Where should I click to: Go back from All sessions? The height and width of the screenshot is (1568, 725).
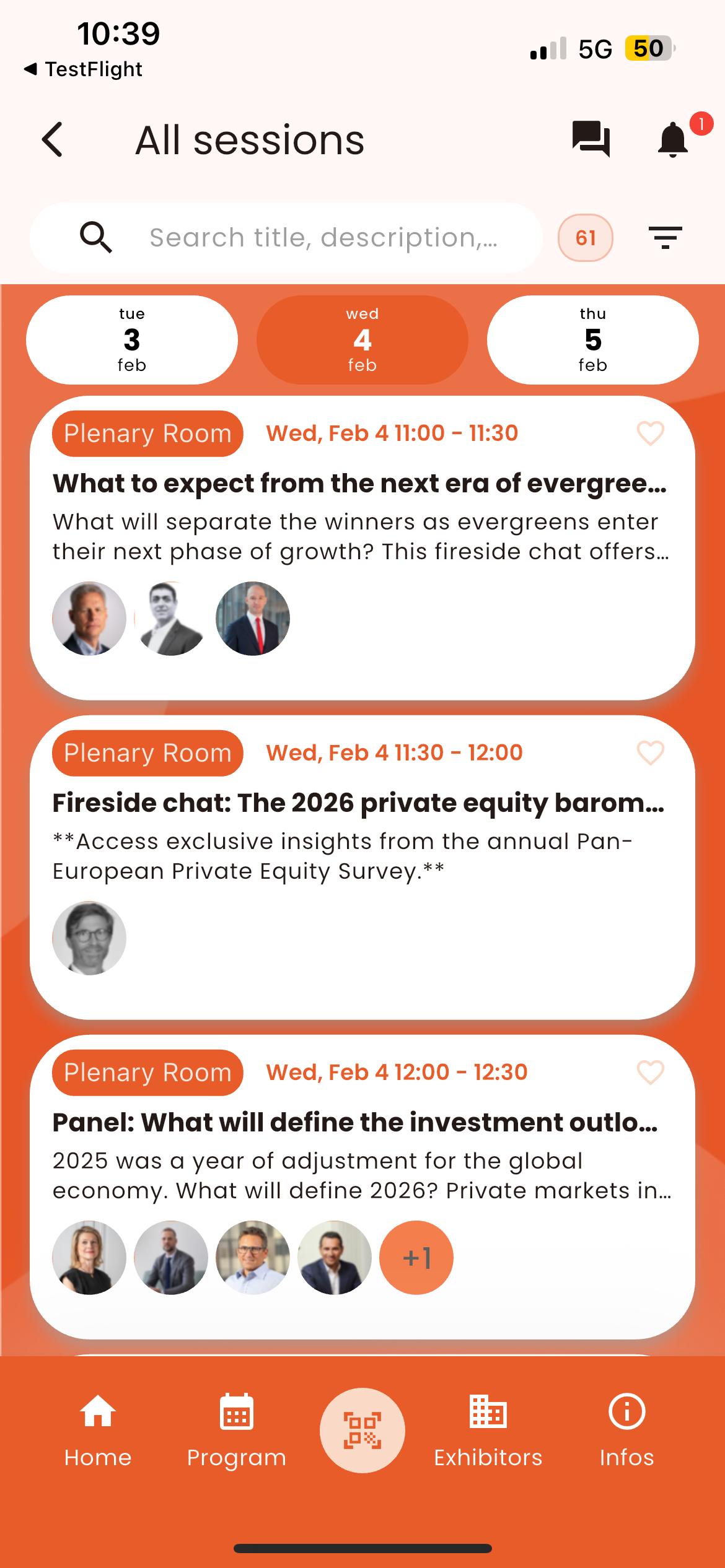[x=53, y=139]
